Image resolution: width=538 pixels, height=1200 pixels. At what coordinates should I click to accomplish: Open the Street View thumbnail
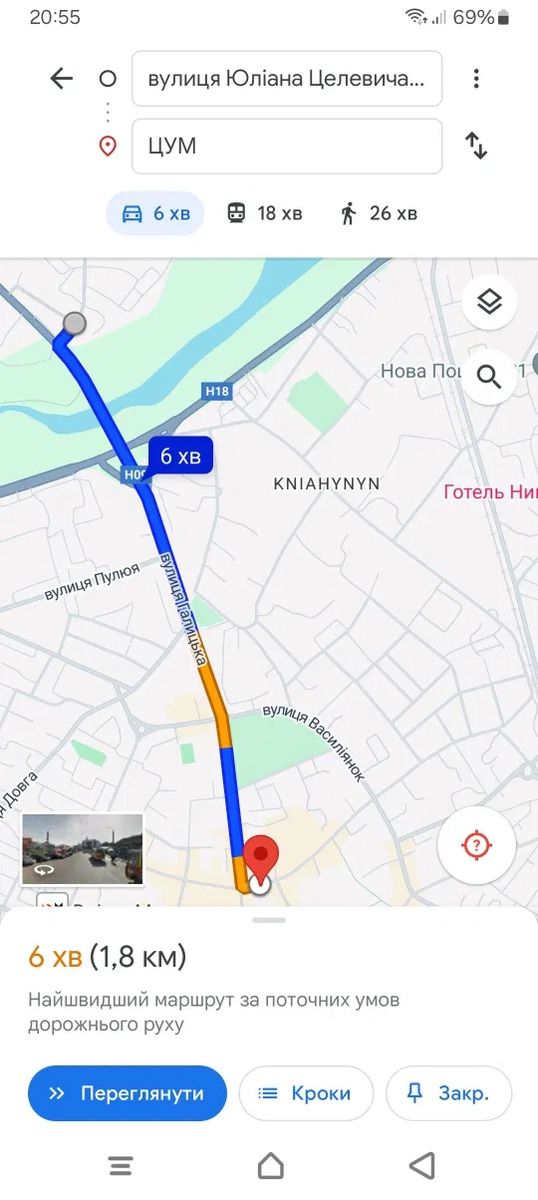click(82, 849)
